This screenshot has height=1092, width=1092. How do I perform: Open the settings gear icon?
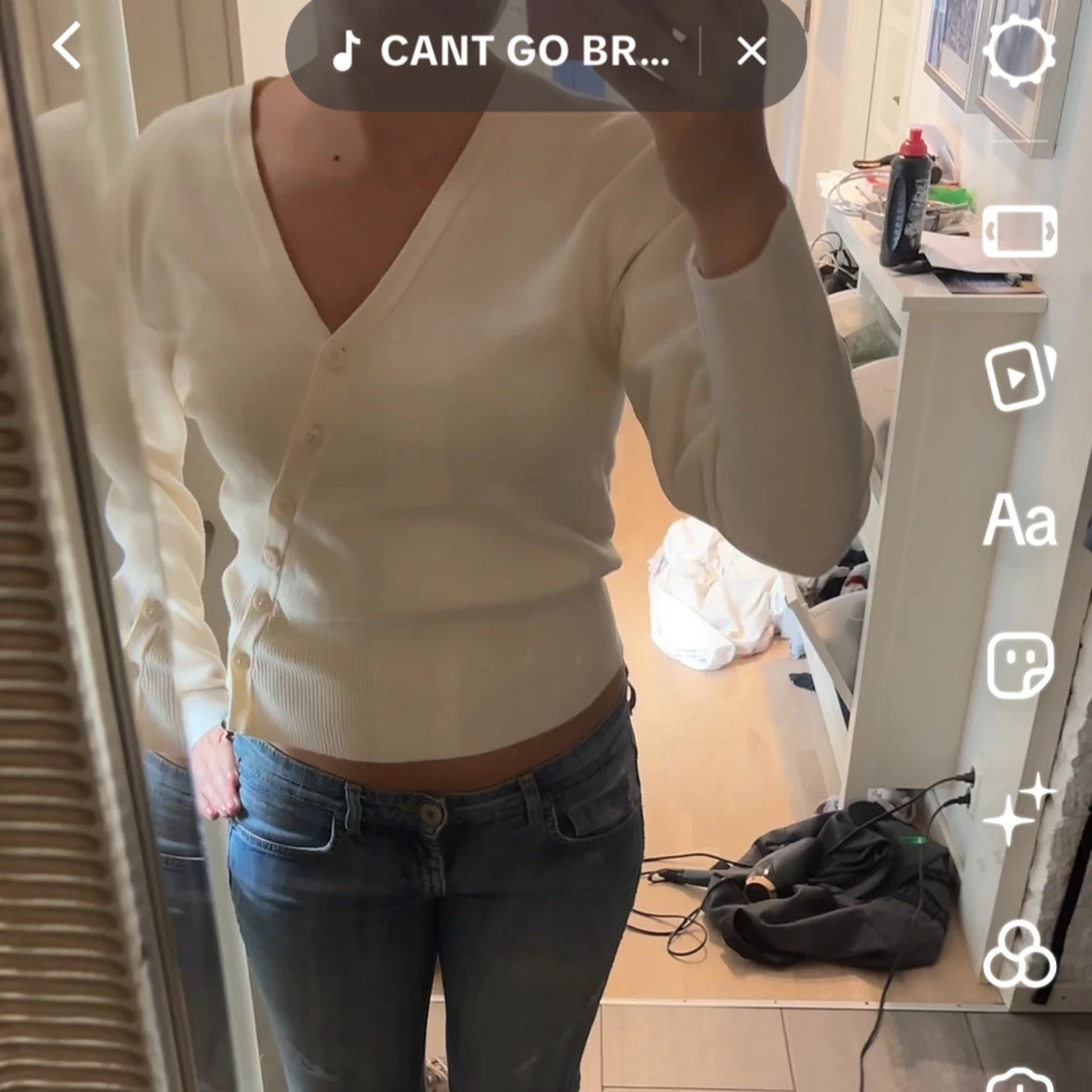point(1019,50)
